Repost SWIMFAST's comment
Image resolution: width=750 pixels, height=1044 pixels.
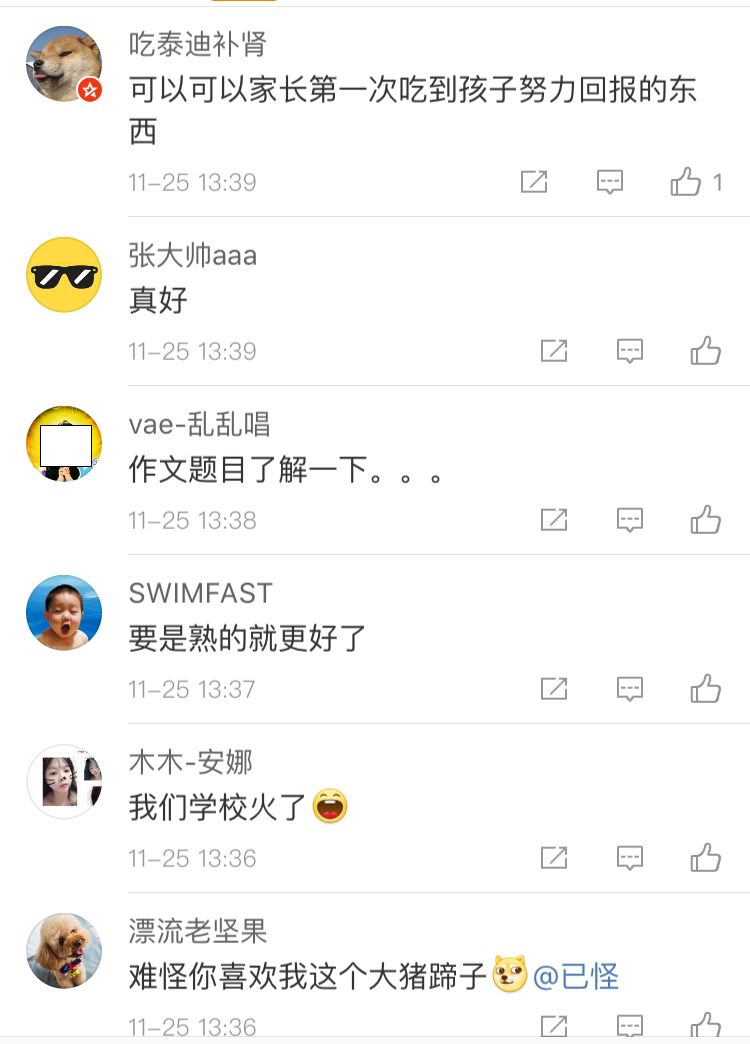554,688
